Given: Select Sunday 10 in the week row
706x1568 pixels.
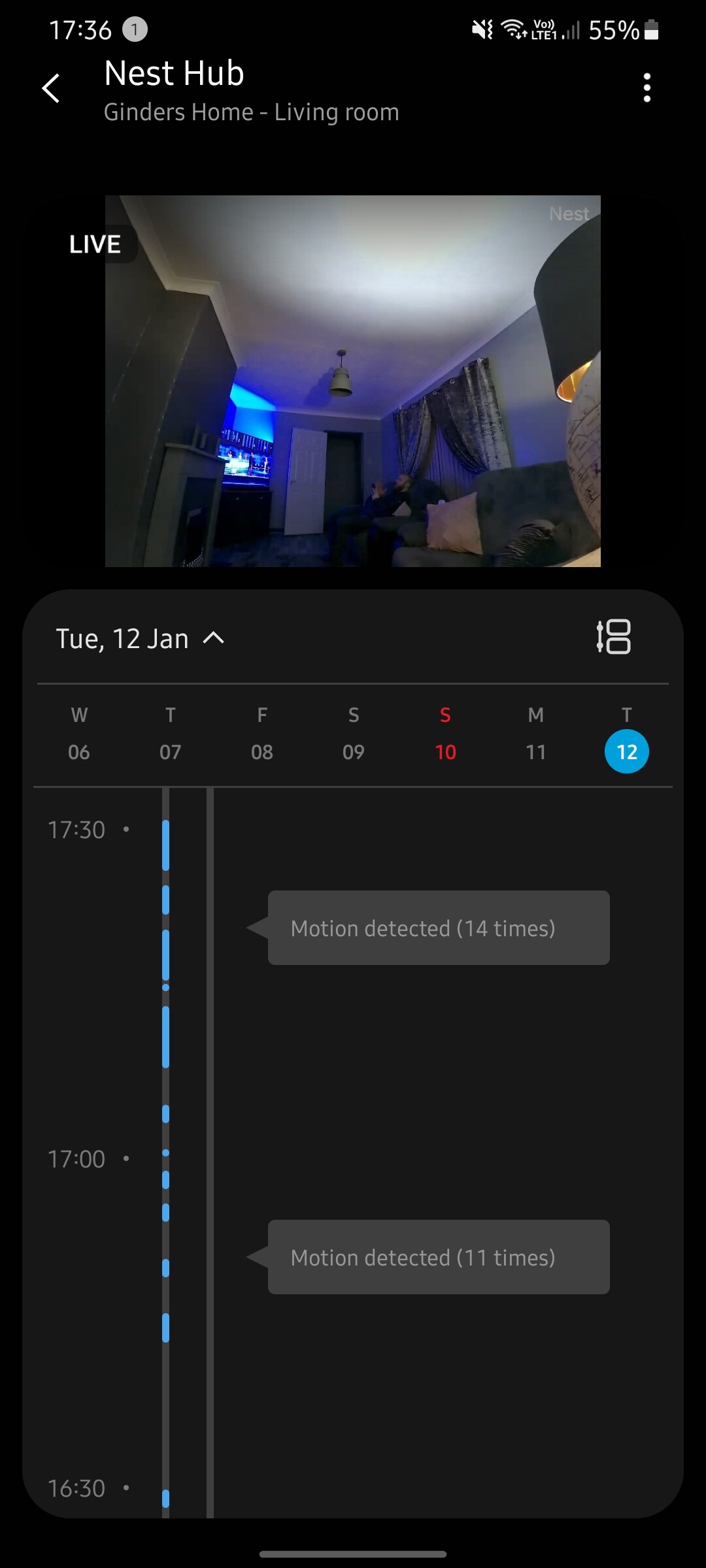Looking at the screenshot, I should pyautogui.click(x=445, y=734).
